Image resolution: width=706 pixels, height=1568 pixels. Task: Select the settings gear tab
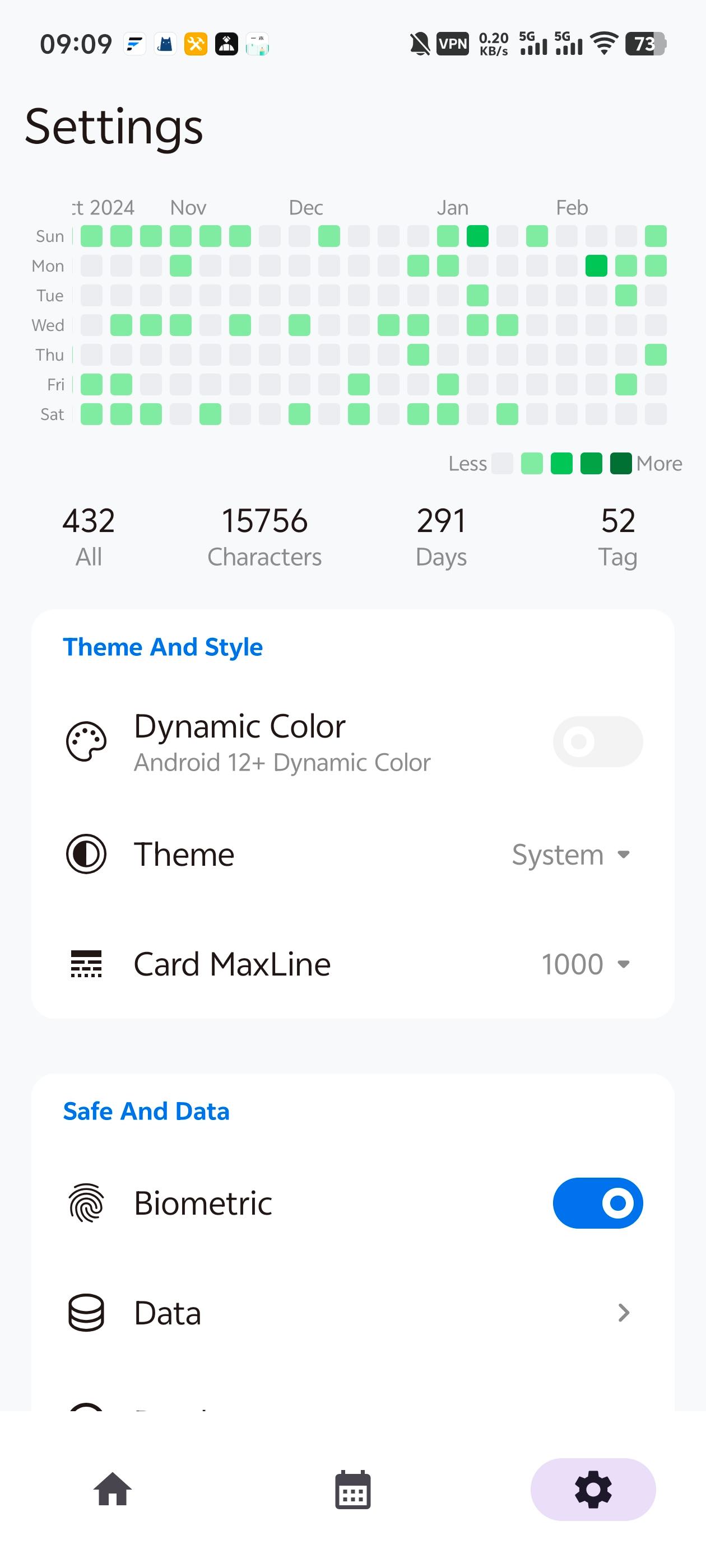point(593,1489)
